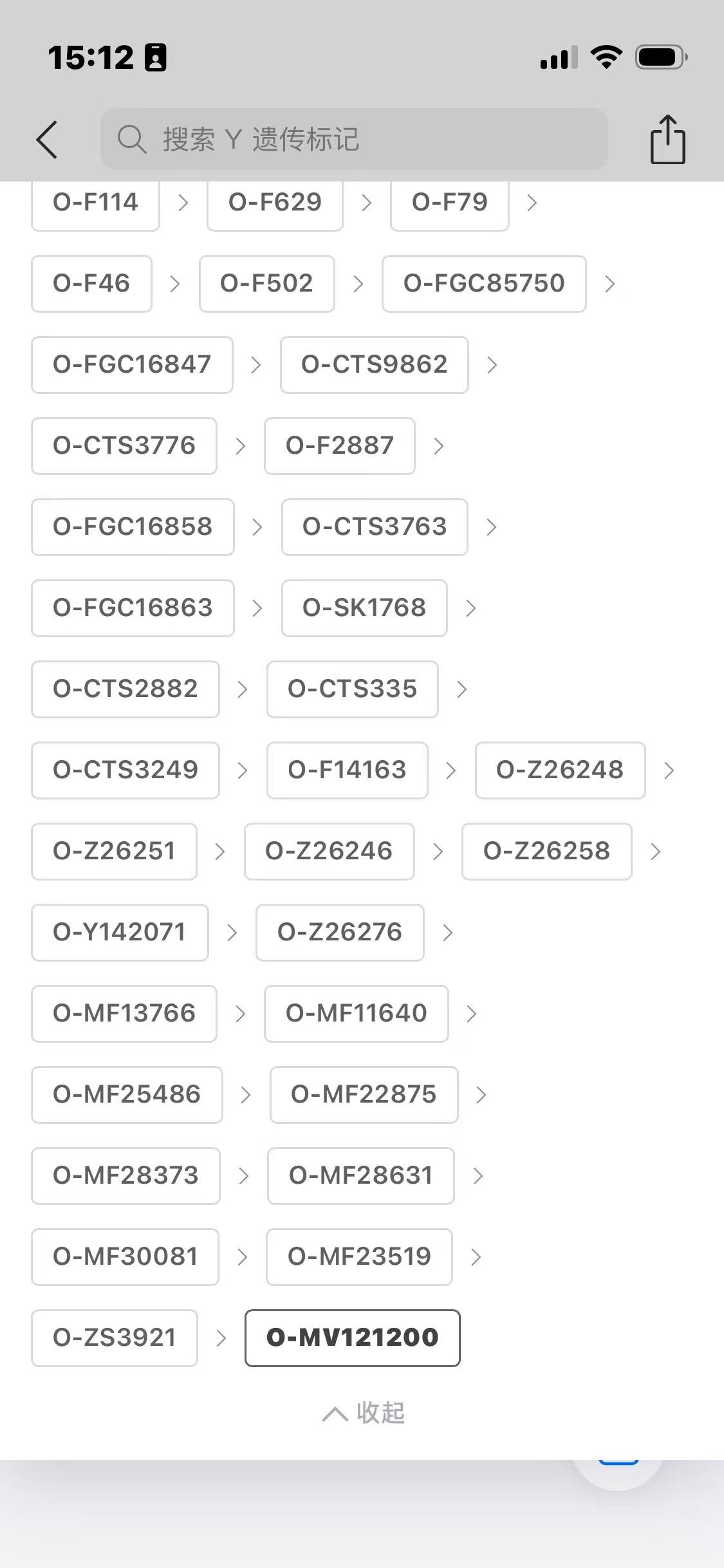Open the O-FGC85750 chip
This screenshot has width=724, height=1568.
click(483, 284)
